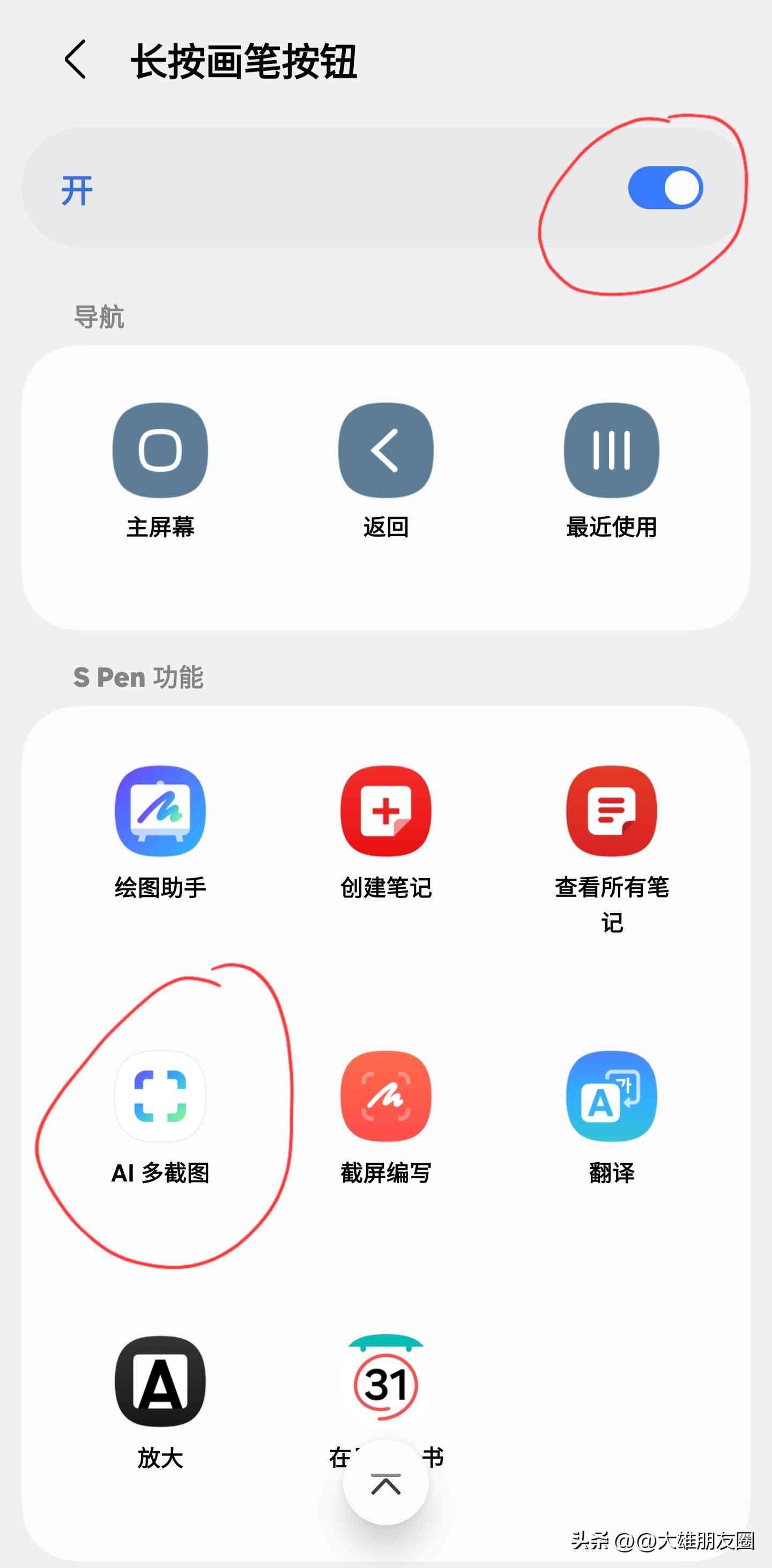Disable the circled 开 toggle switch

[665, 189]
